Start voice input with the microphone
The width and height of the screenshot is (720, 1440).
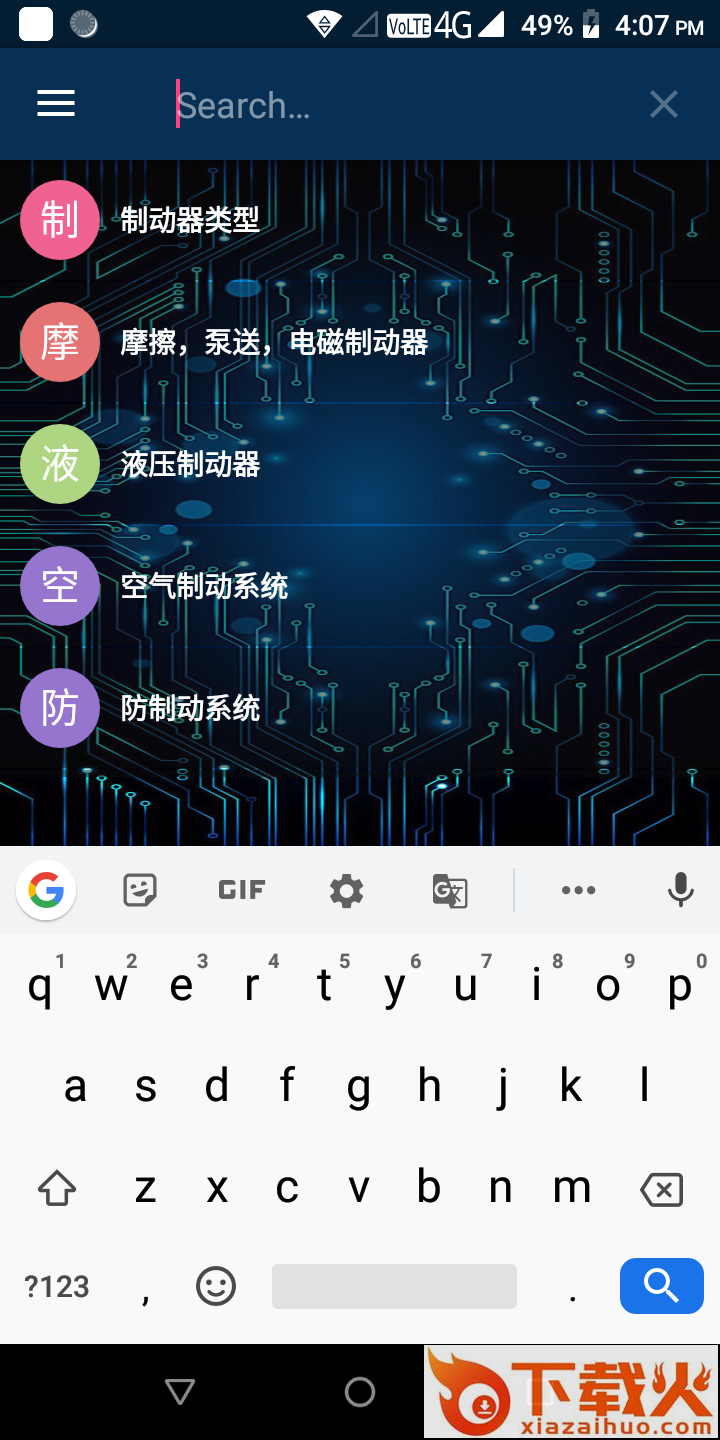(x=681, y=889)
